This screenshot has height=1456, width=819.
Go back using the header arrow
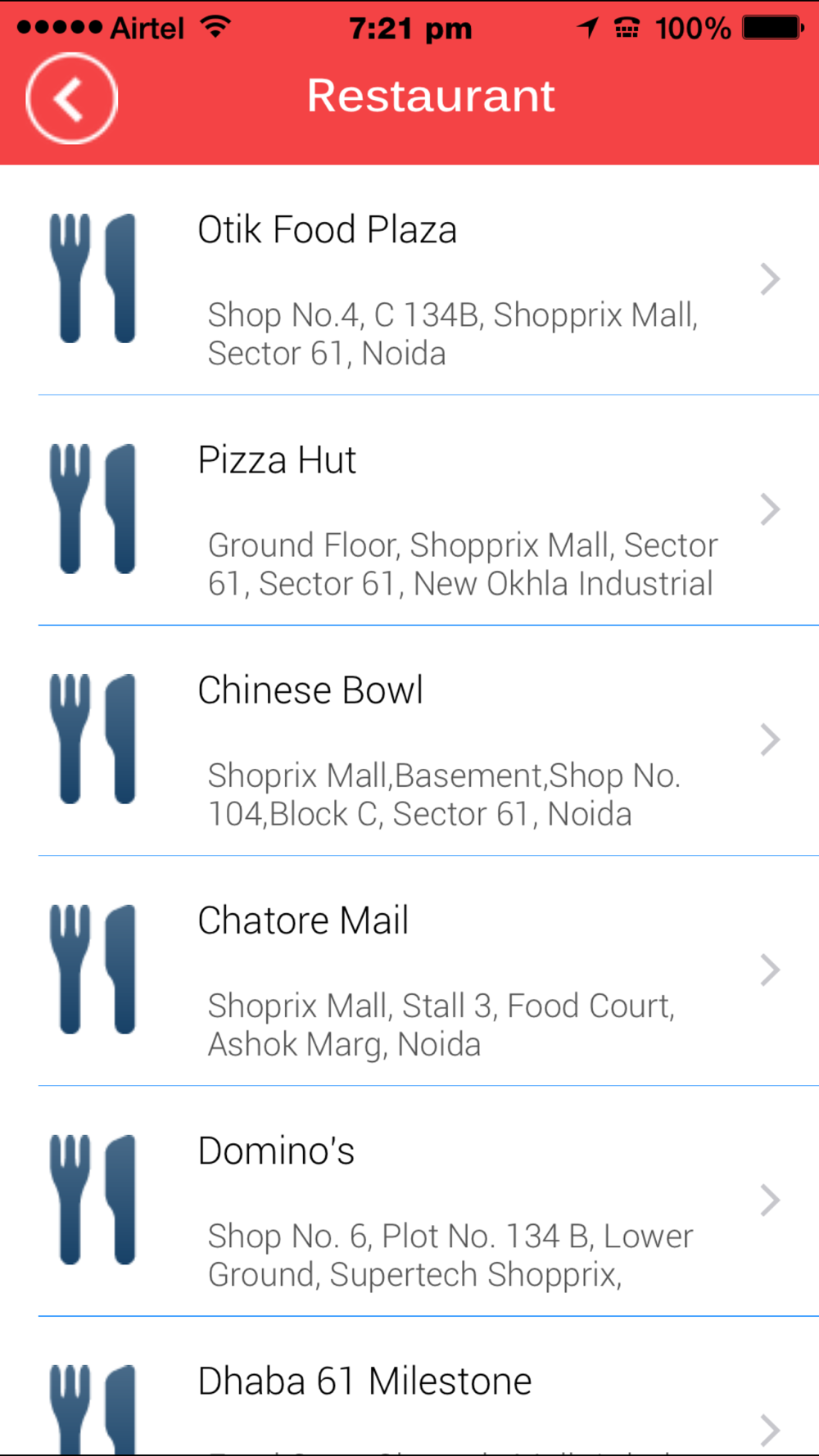pos(71,98)
